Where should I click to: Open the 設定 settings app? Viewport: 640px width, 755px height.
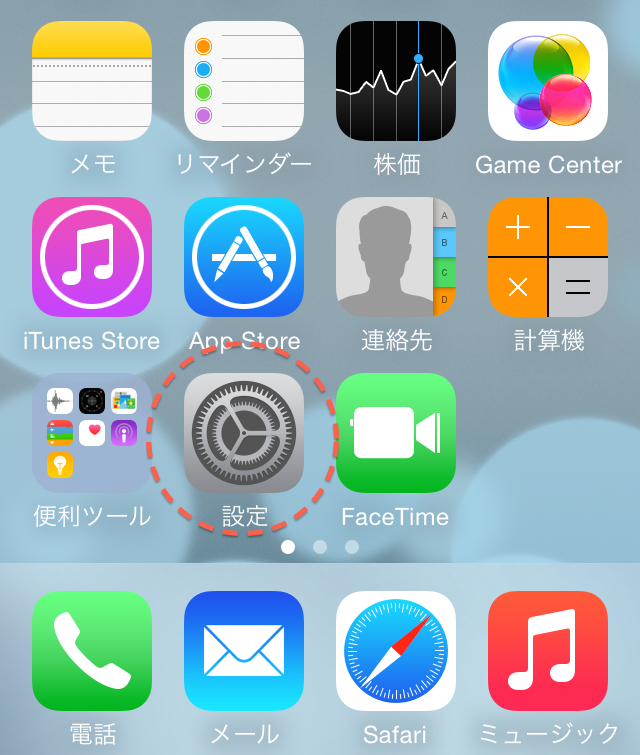pyautogui.click(x=244, y=433)
